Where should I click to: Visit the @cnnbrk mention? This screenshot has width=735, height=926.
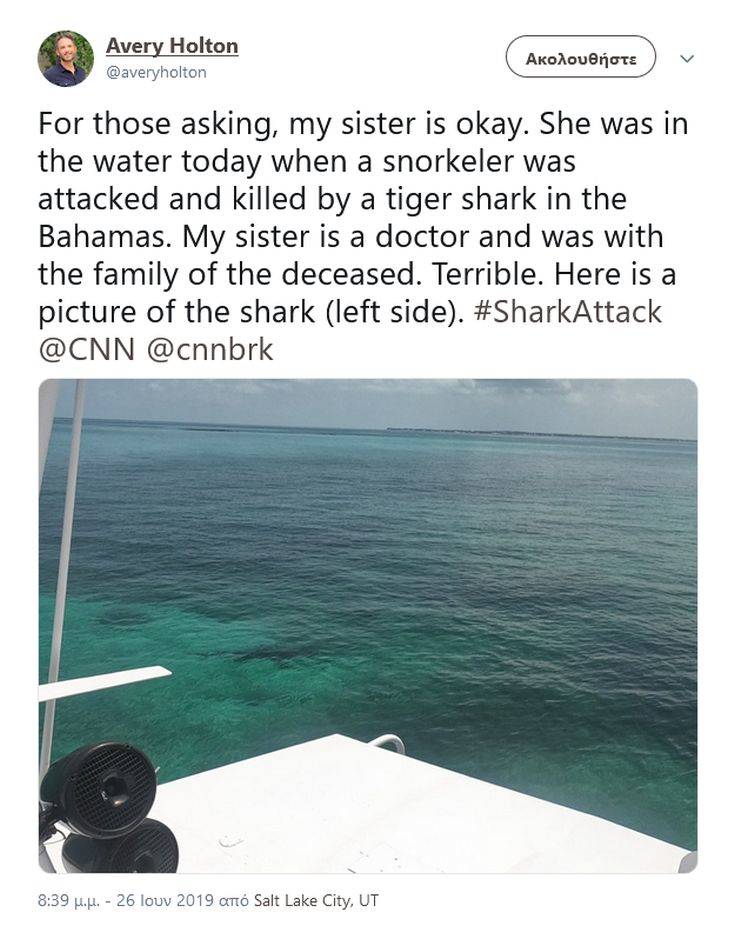point(210,350)
